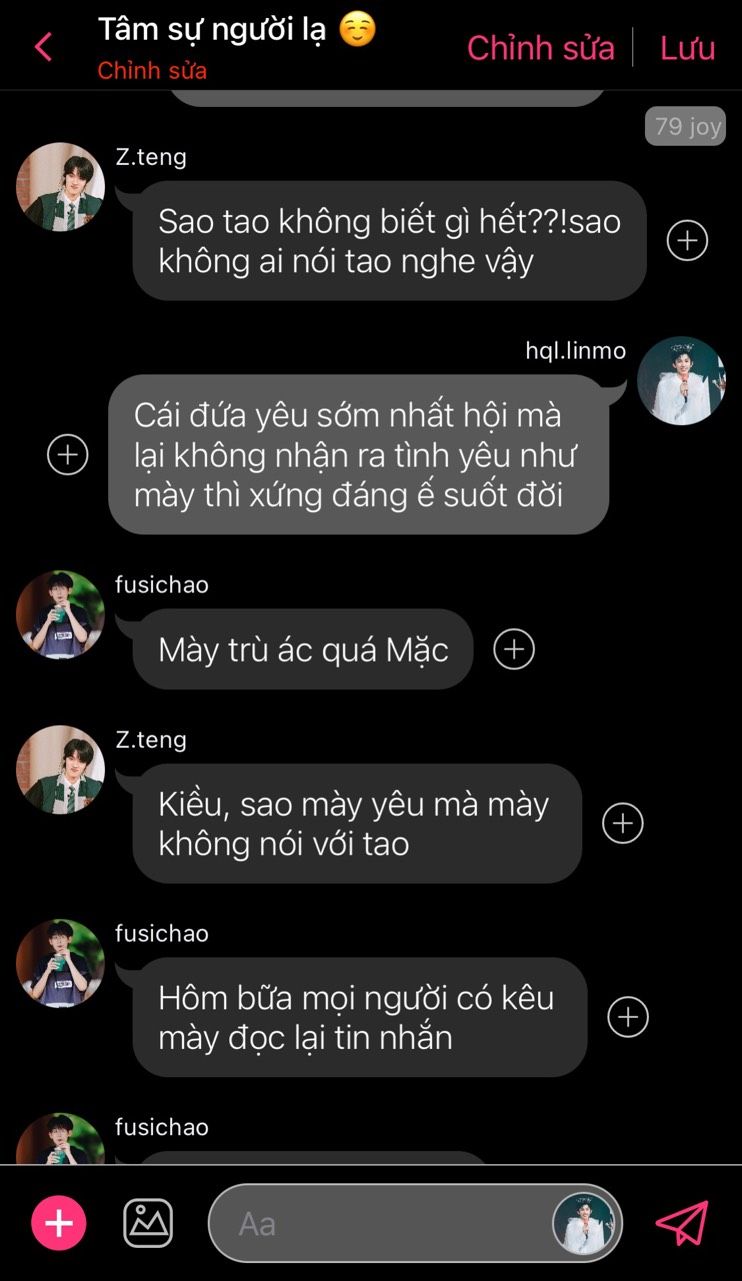Viewport: 742px width, 1281px height.
Task: Open Z.teng's avatar on the 'Sao tao' message
Action: coord(60,187)
